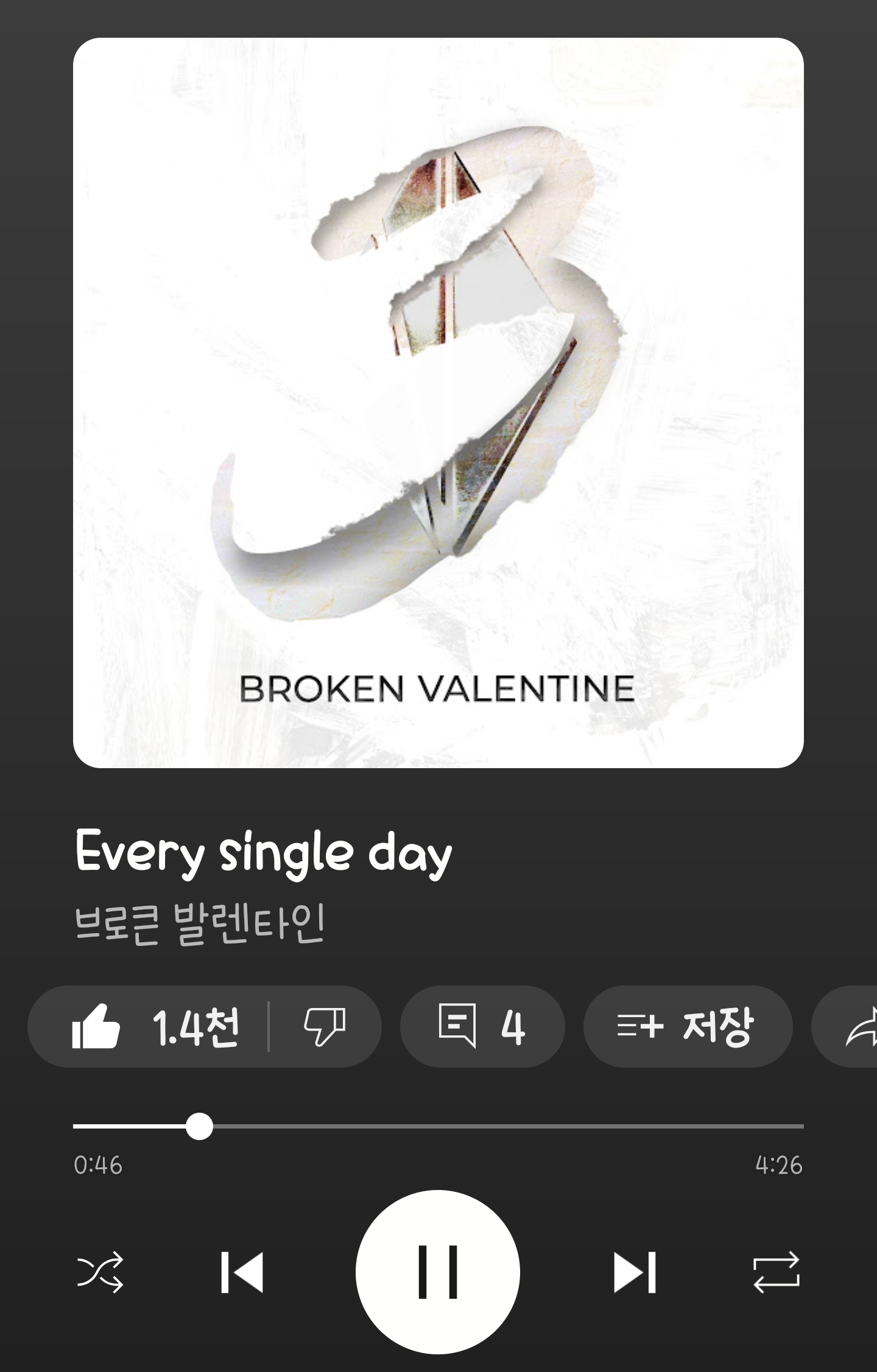Save the song via 저장 button
Viewport: 877px width, 1372px height.
point(688,1026)
